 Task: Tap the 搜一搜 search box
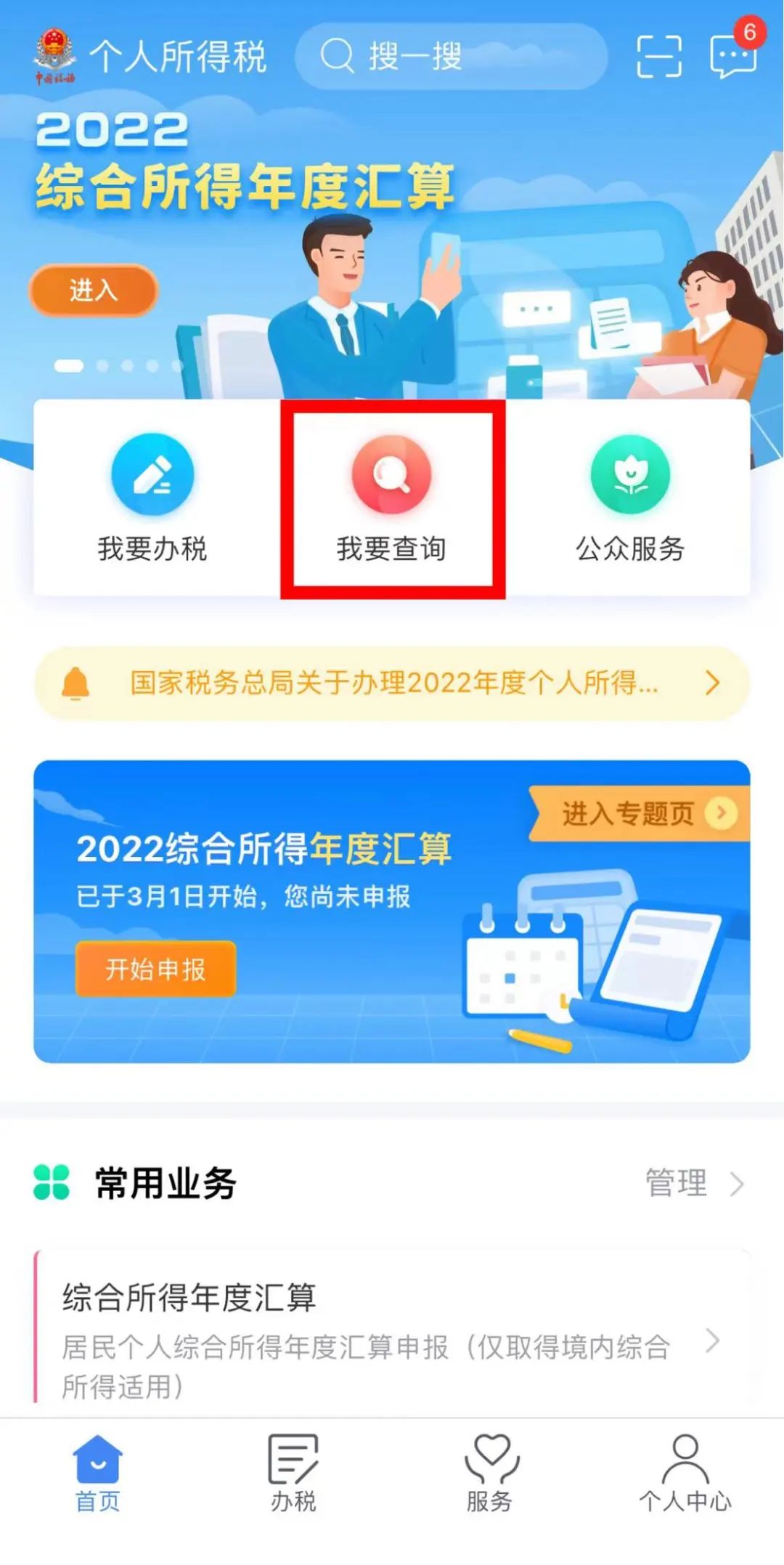451,56
